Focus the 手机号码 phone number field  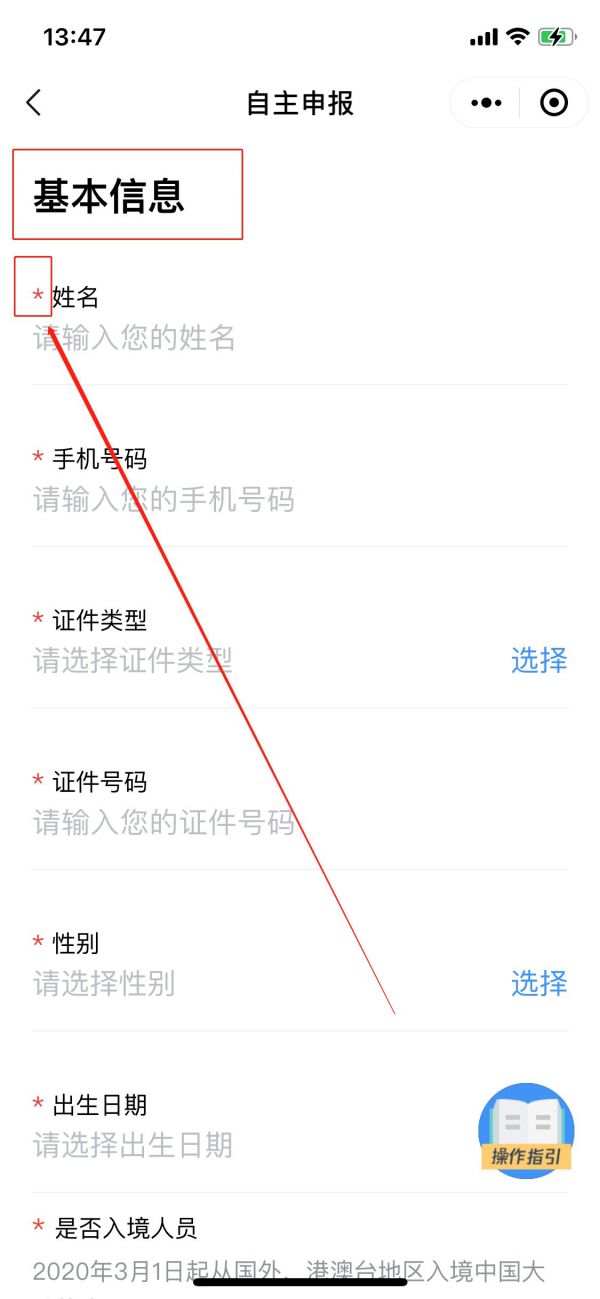250,500
